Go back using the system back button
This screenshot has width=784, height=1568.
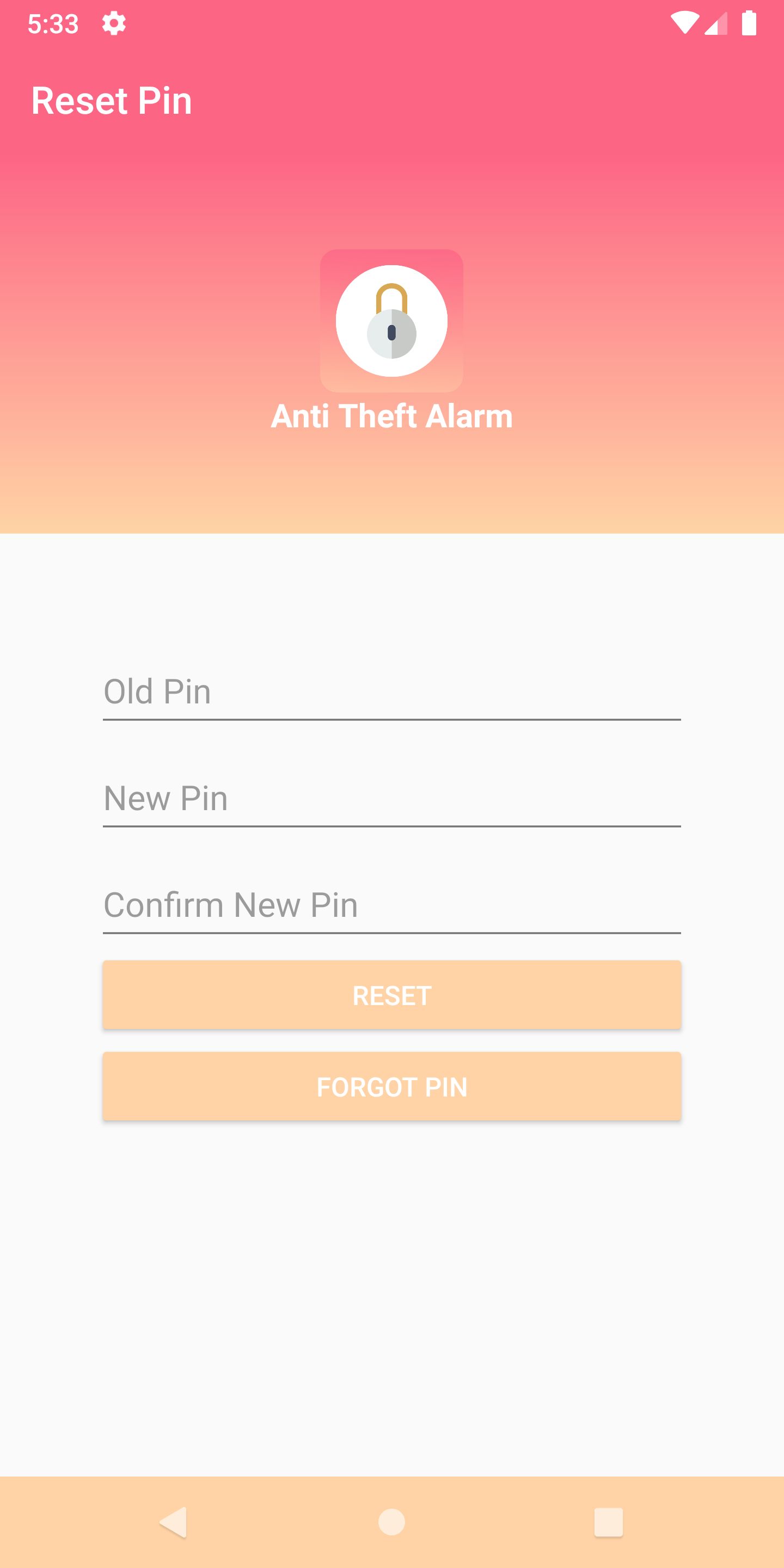174,1522
